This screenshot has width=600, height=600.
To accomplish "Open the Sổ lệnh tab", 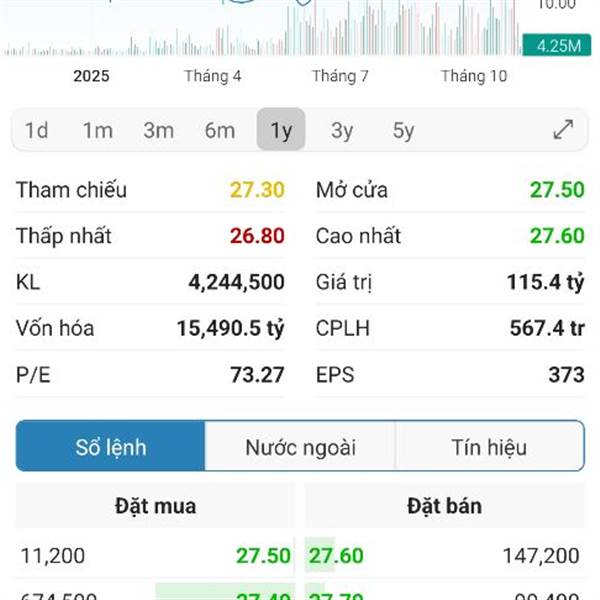I will pos(111,447).
